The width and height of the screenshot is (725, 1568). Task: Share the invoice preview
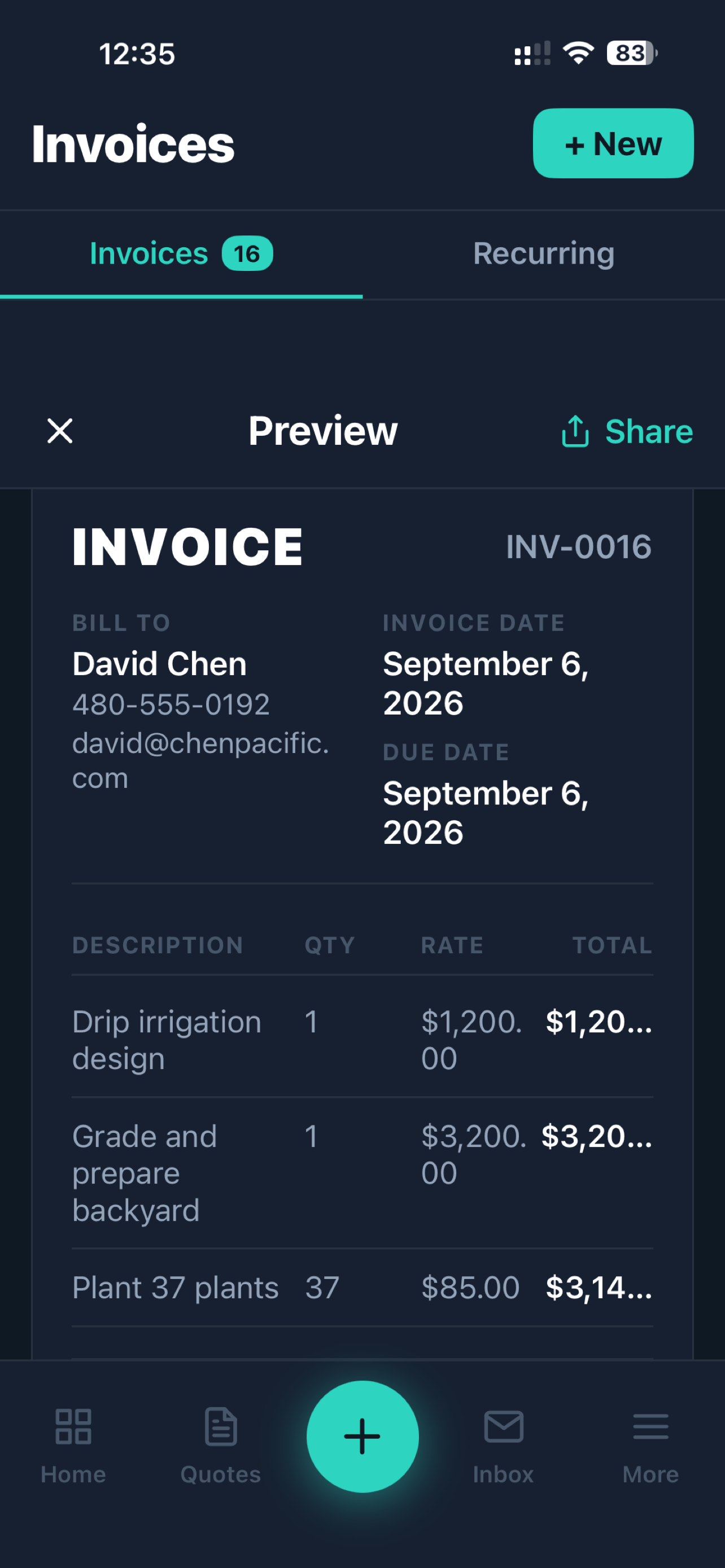[x=626, y=431]
